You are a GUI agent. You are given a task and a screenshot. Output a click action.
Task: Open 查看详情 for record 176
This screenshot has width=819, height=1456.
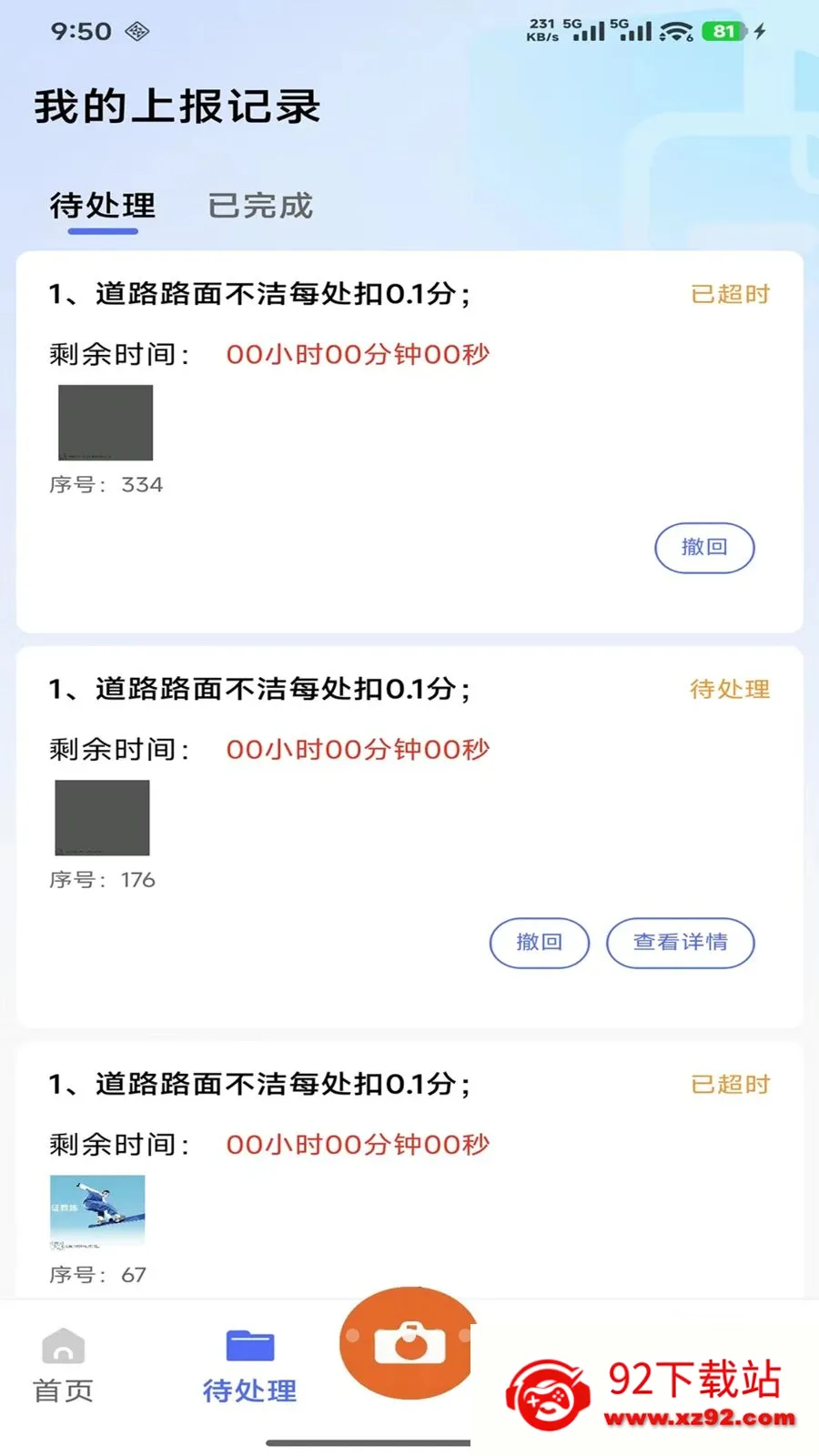click(x=681, y=943)
